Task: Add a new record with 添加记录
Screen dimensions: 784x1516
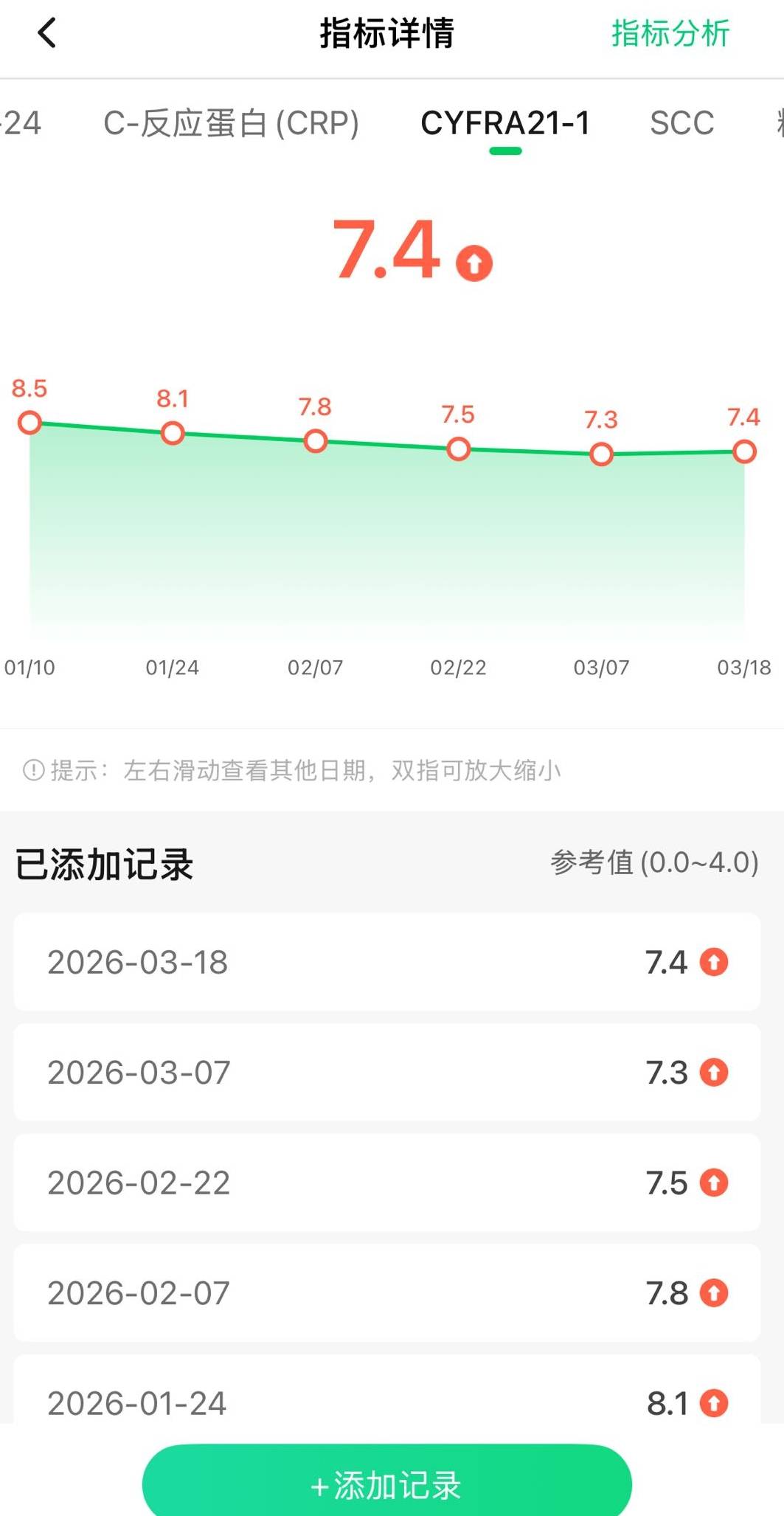Action: (387, 1484)
